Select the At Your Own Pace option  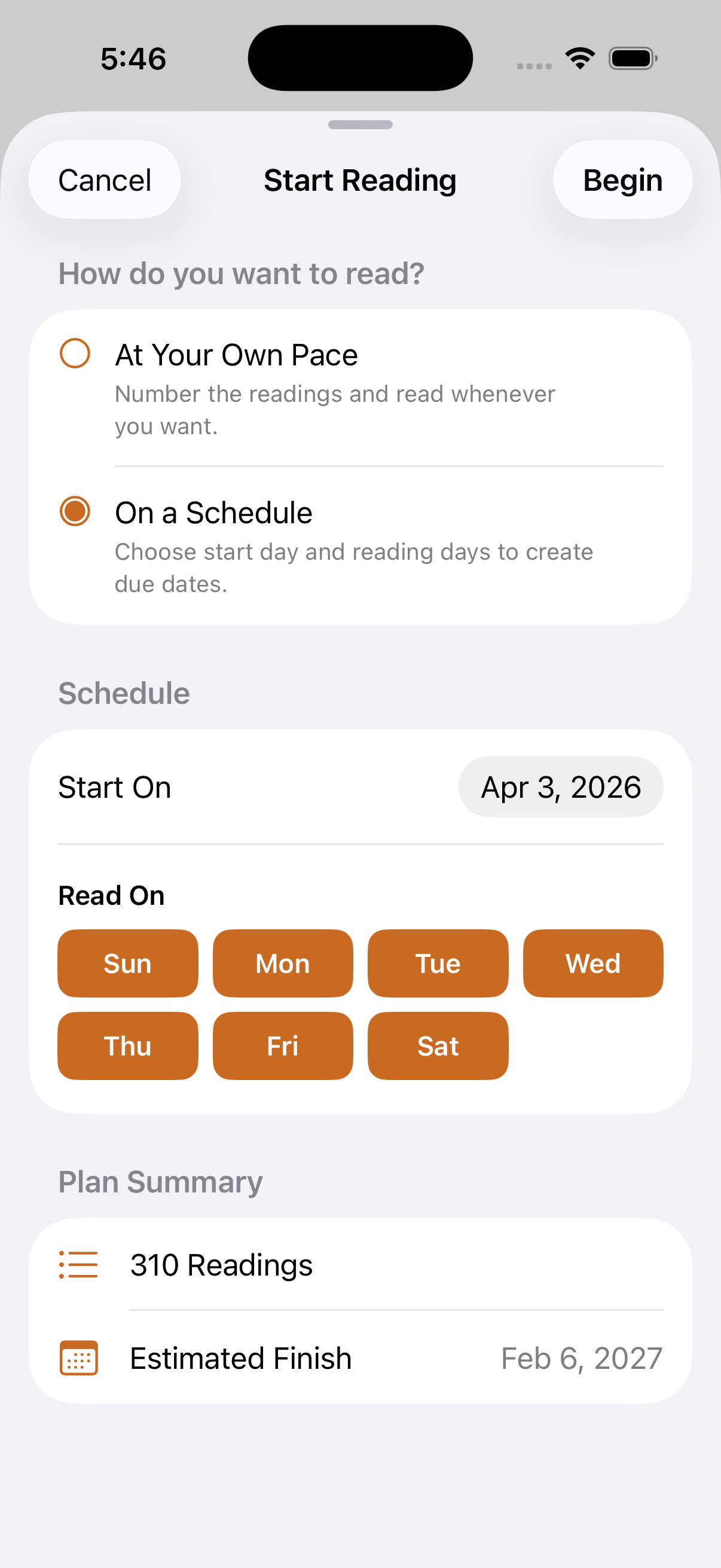click(x=75, y=354)
